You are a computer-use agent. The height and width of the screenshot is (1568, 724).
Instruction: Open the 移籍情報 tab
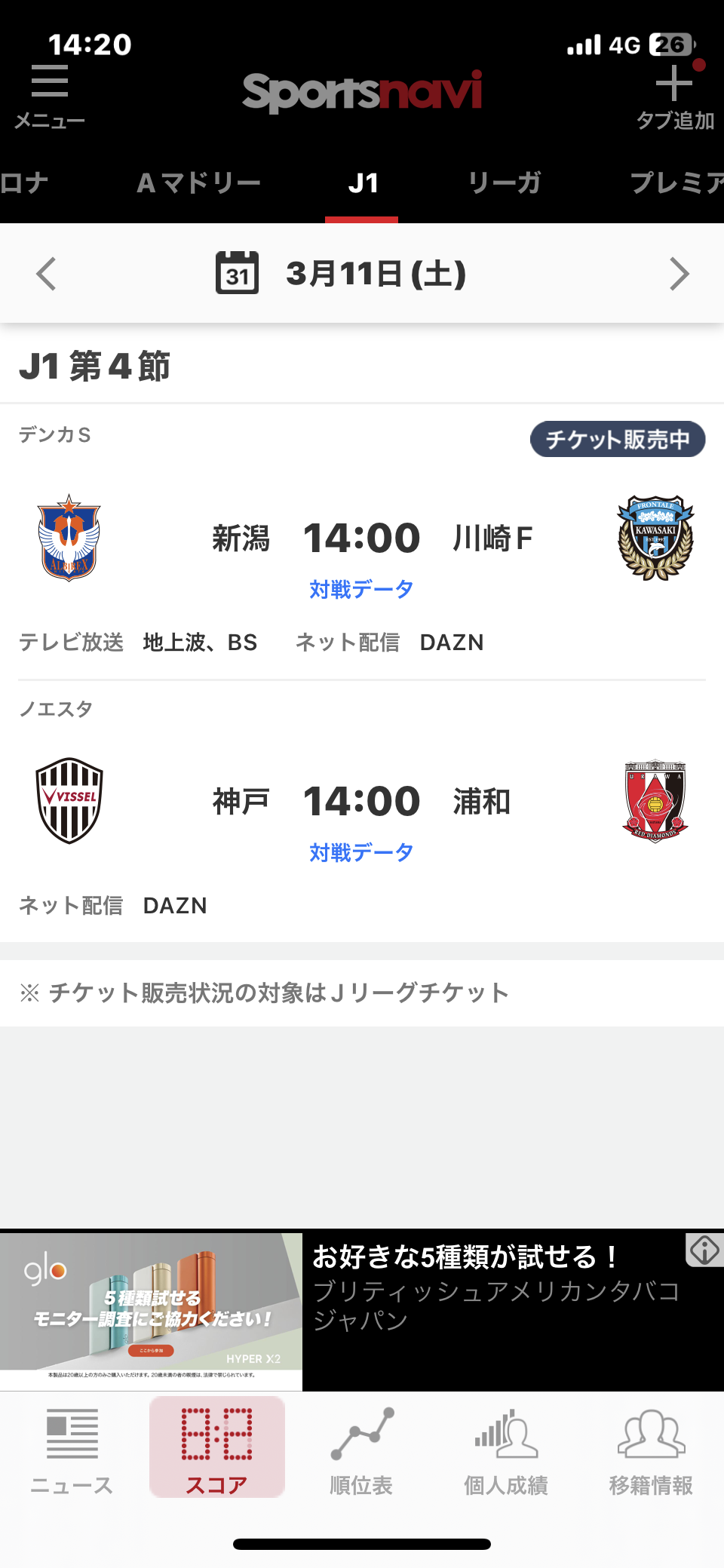pyautogui.click(x=651, y=1451)
